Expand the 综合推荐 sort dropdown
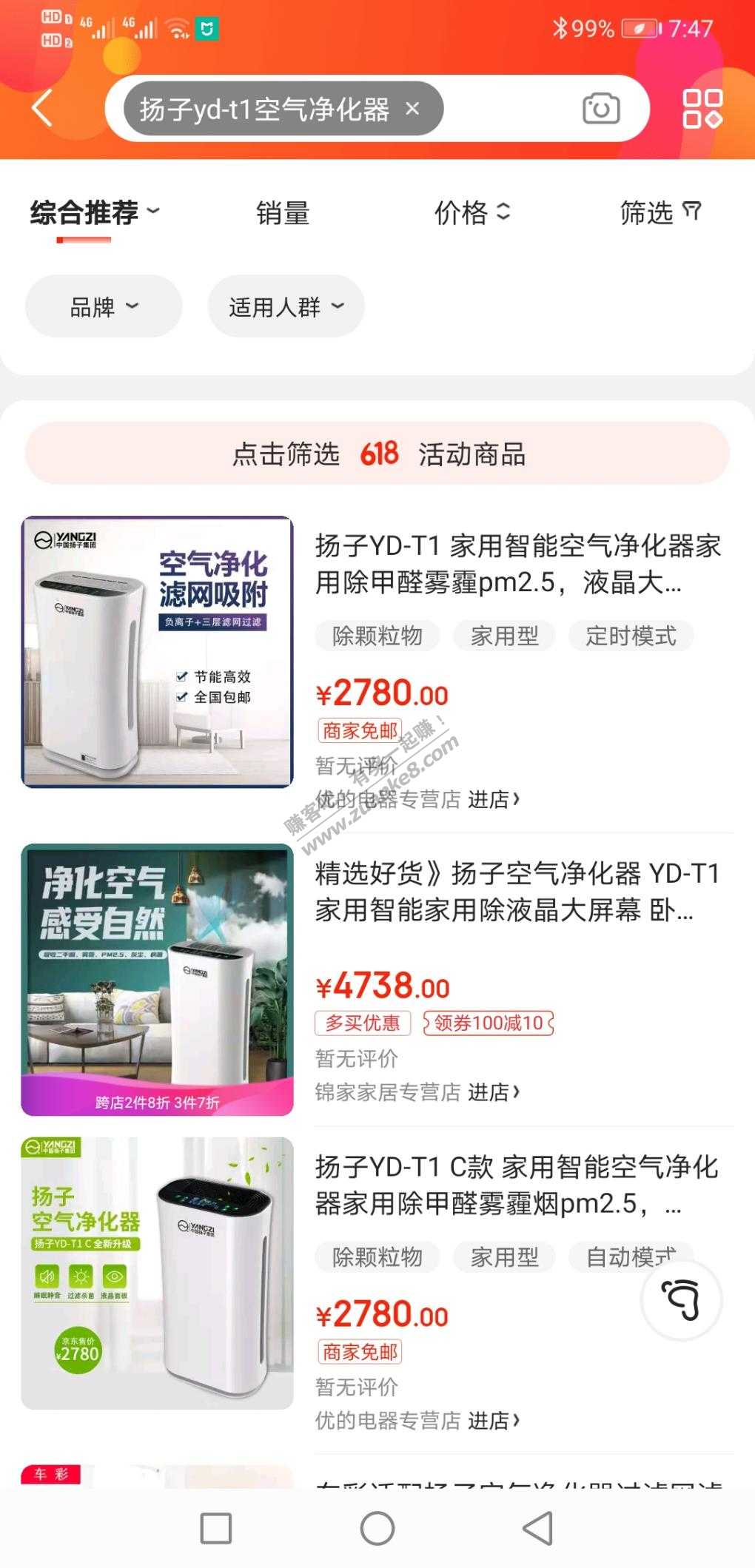755x1568 pixels. click(x=95, y=213)
